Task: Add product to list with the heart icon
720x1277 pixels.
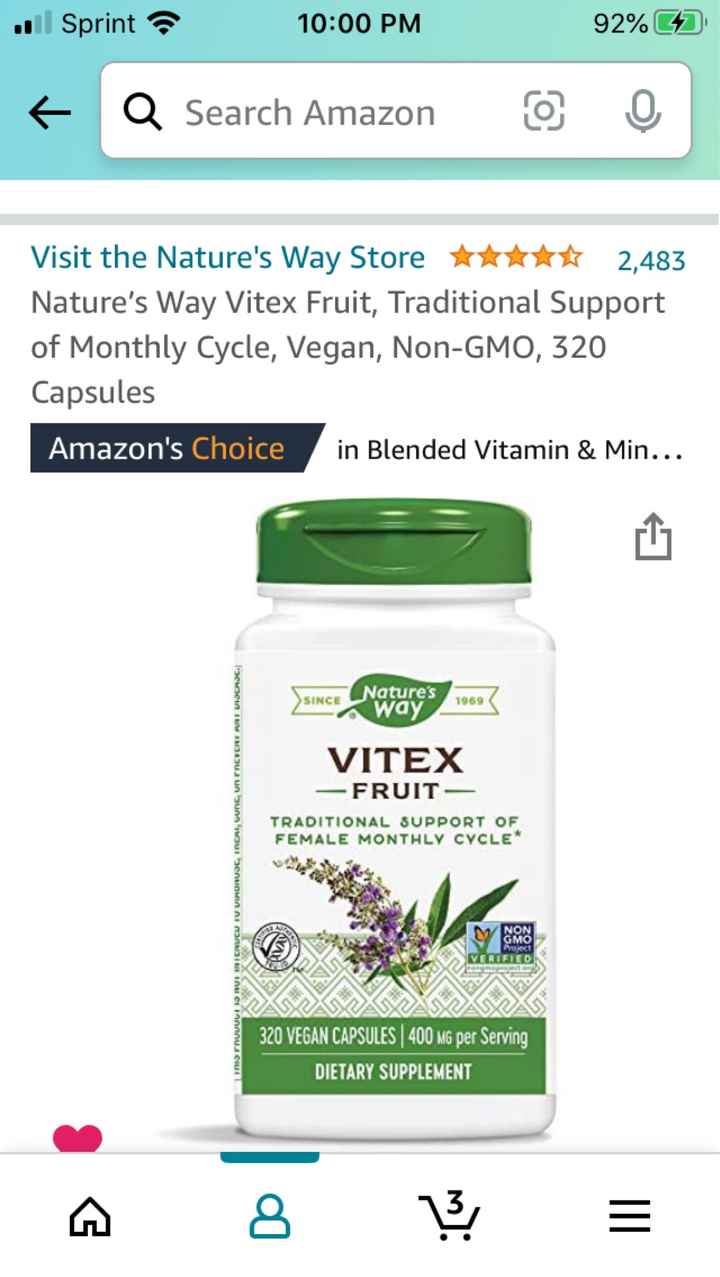Action: click(77, 1137)
